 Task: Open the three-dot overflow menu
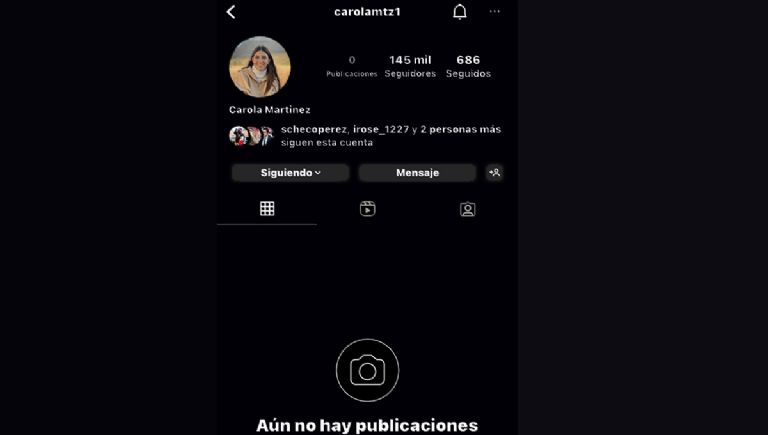click(x=494, y=12)
